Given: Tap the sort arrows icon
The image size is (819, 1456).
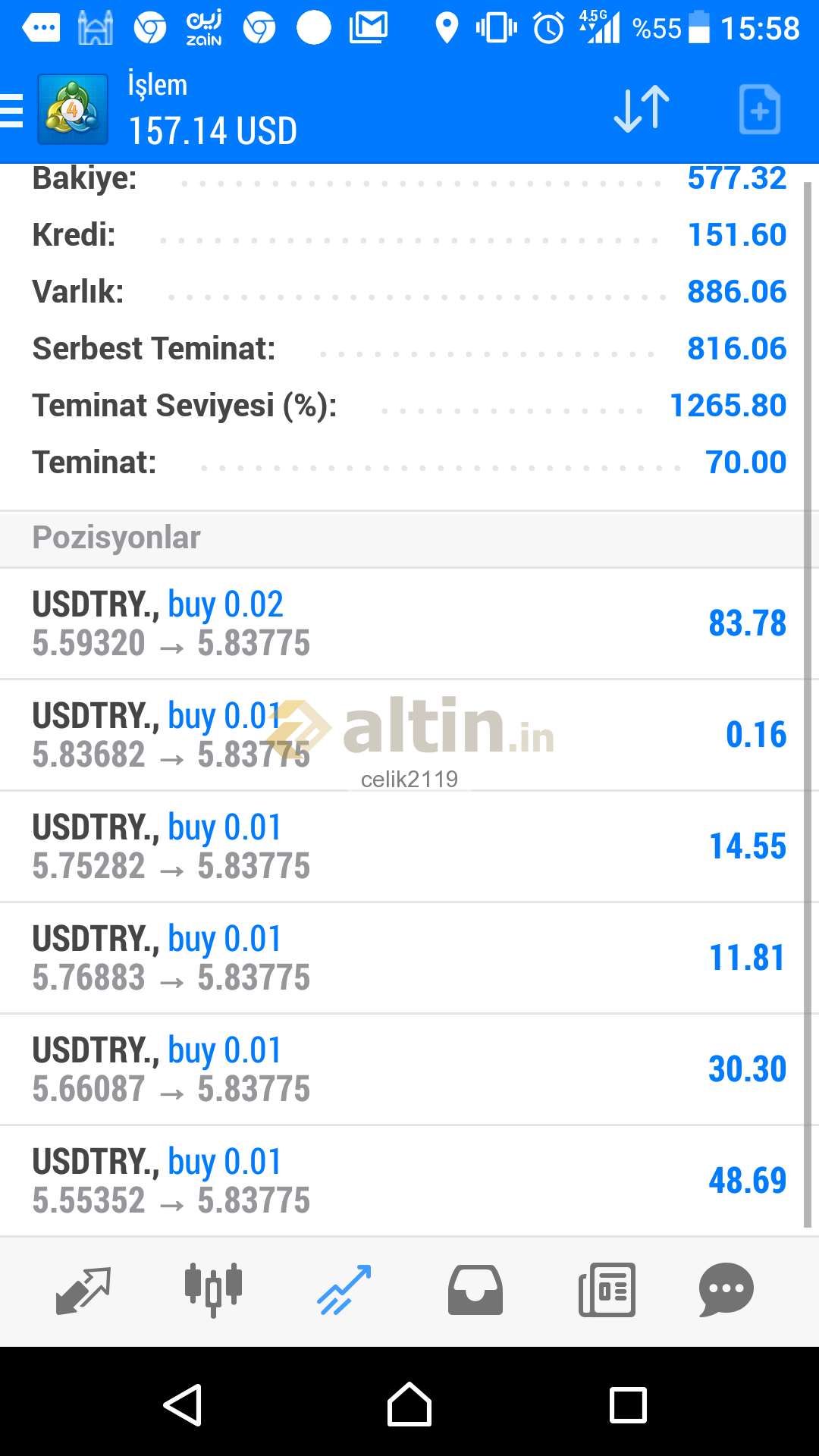Looking at the screenshot, I should [x=642, y=110].
